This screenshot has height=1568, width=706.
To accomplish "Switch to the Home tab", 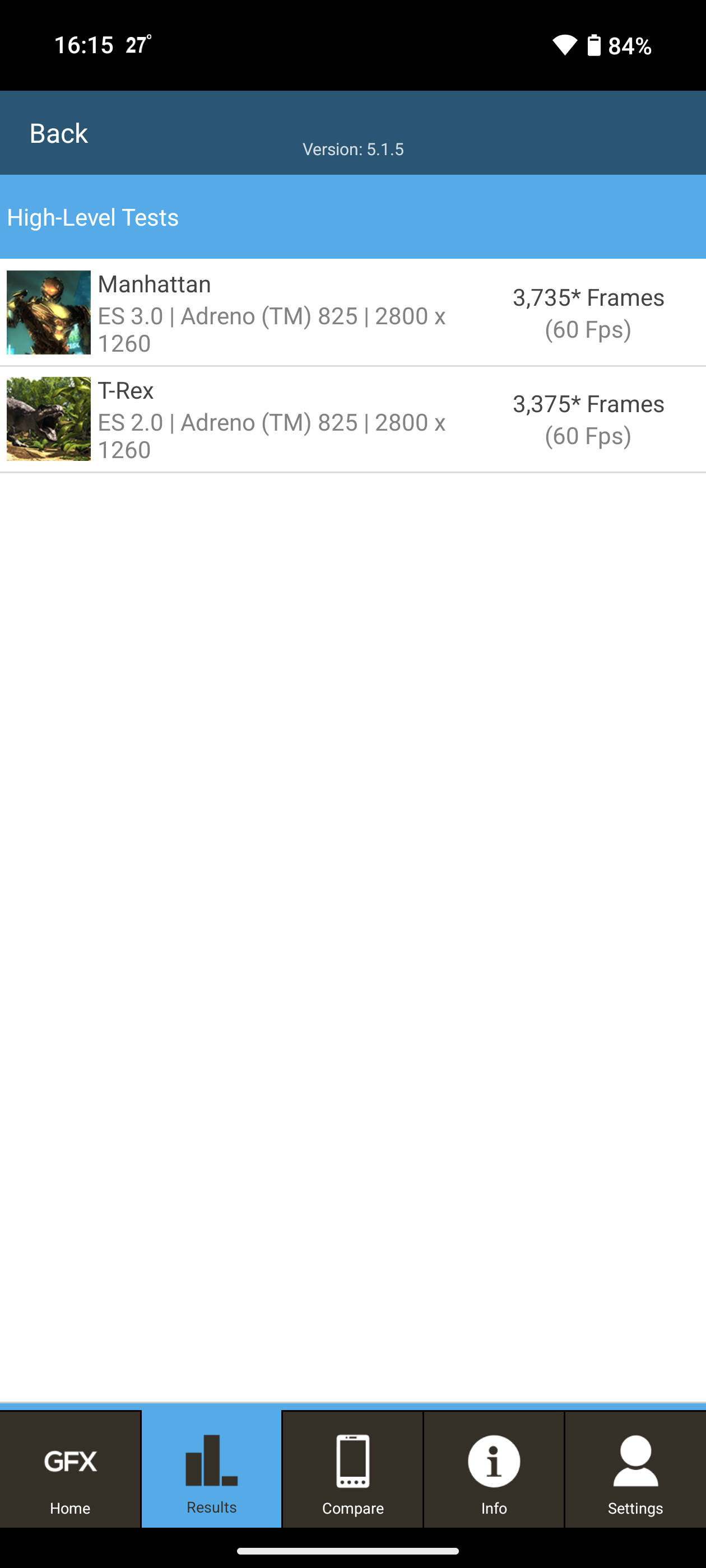I will pos(70,1469).
